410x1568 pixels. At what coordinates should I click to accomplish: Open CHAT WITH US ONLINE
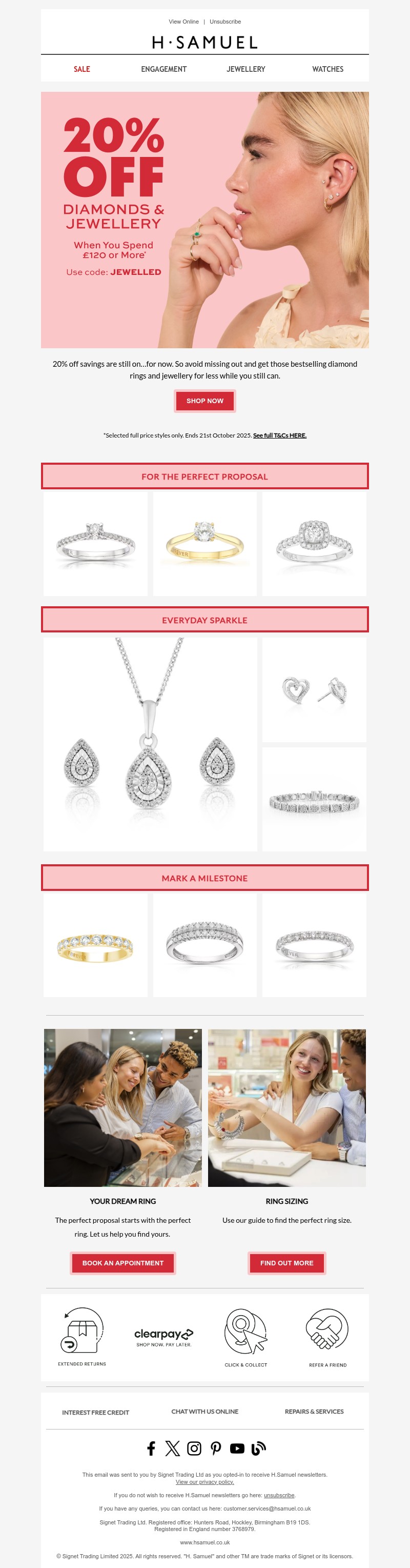pos(204,1411)
